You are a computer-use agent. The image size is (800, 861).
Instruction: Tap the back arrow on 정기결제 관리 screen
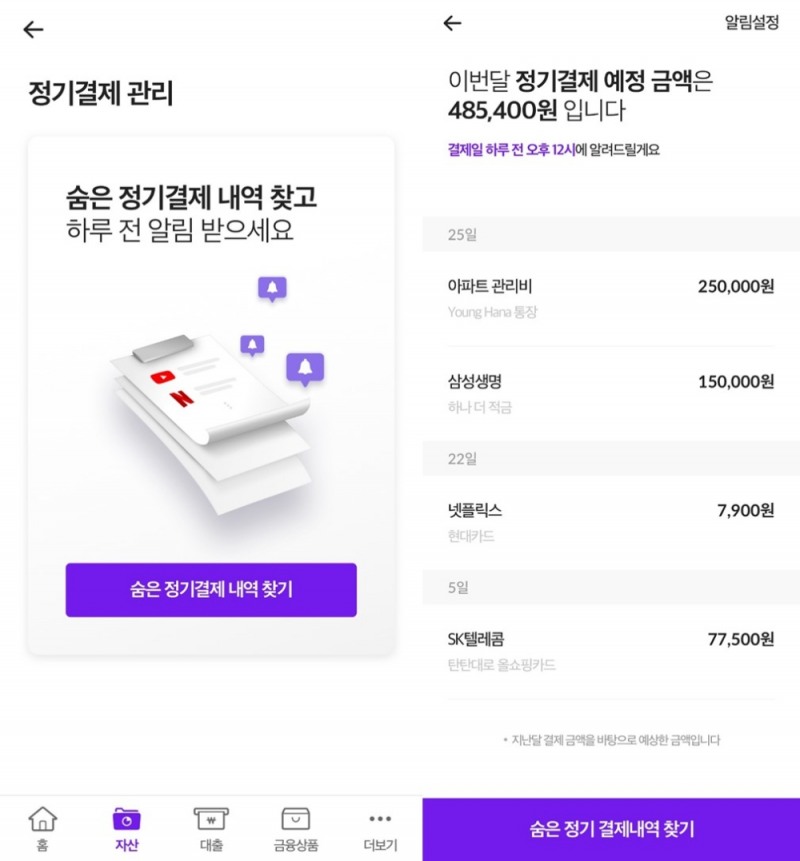click(x=34, y=28)
